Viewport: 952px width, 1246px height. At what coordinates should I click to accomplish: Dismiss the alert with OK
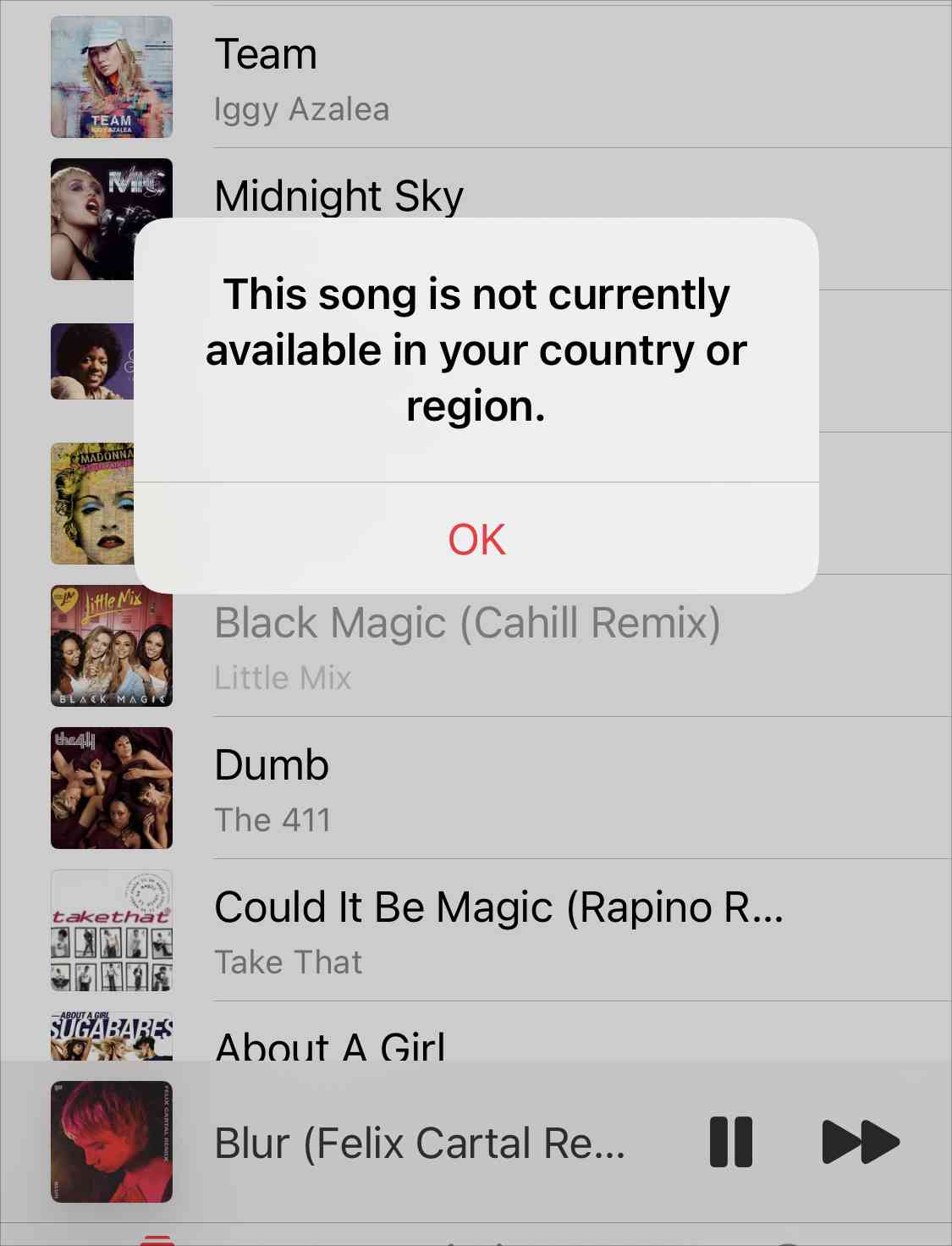click(x=476, y=539)
